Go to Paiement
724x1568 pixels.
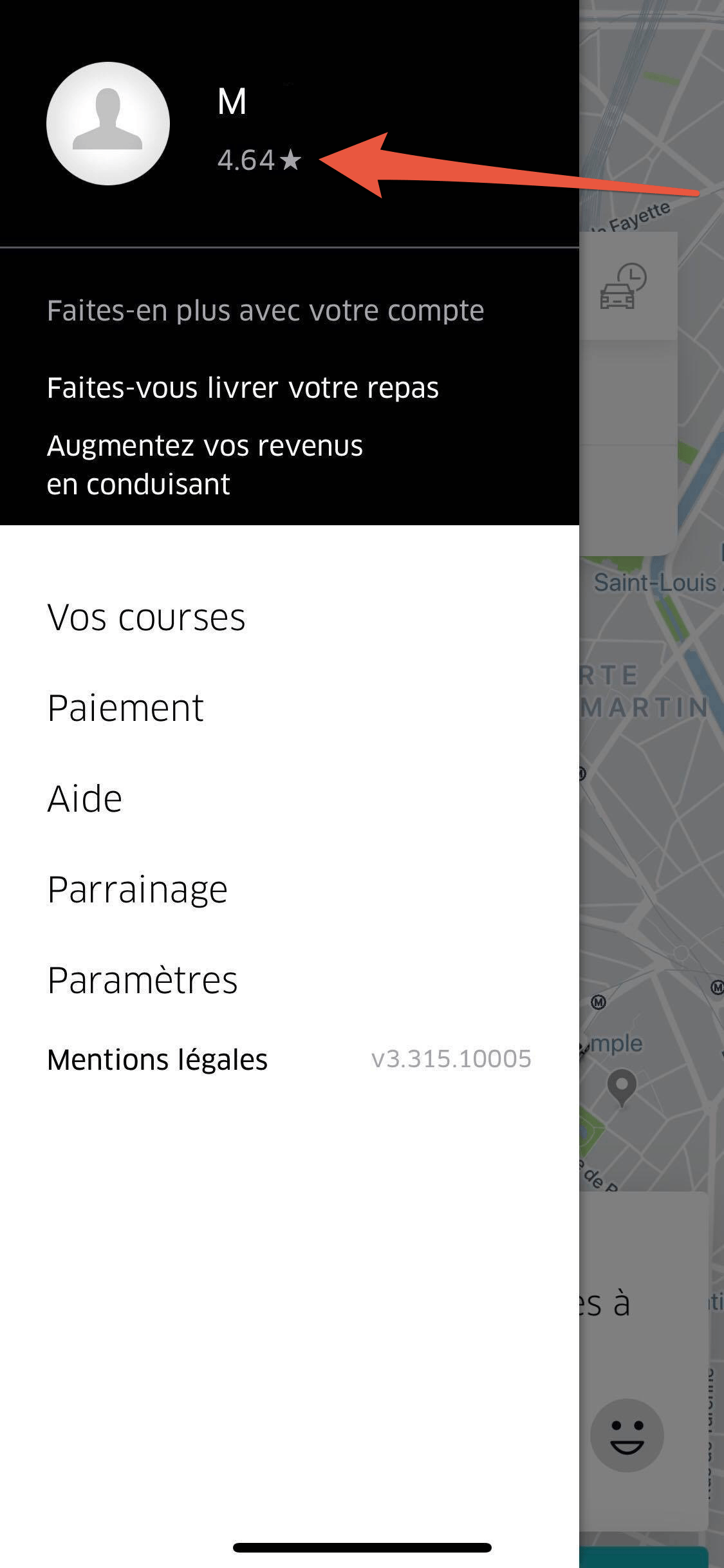pos(125,708)
